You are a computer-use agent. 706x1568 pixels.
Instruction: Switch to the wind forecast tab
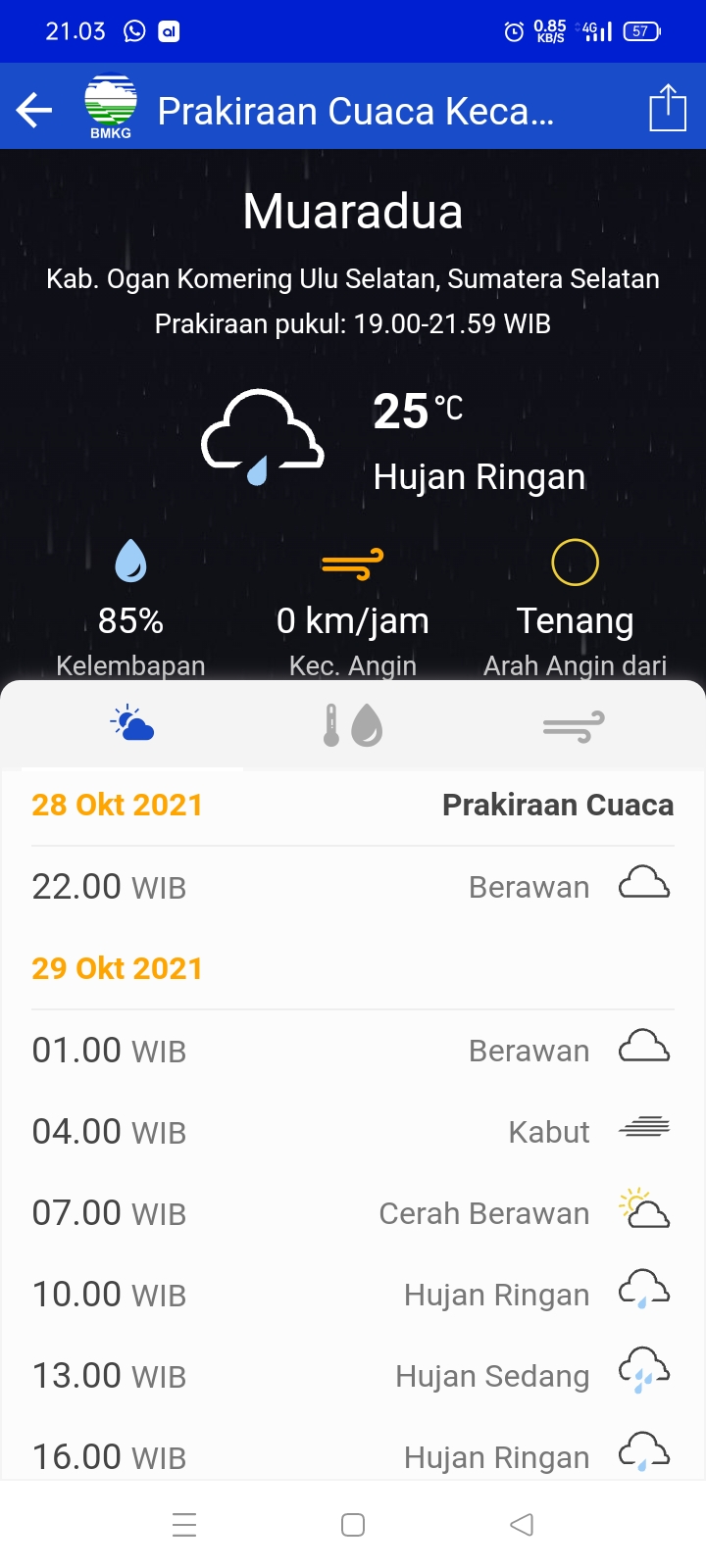point(574,726)
